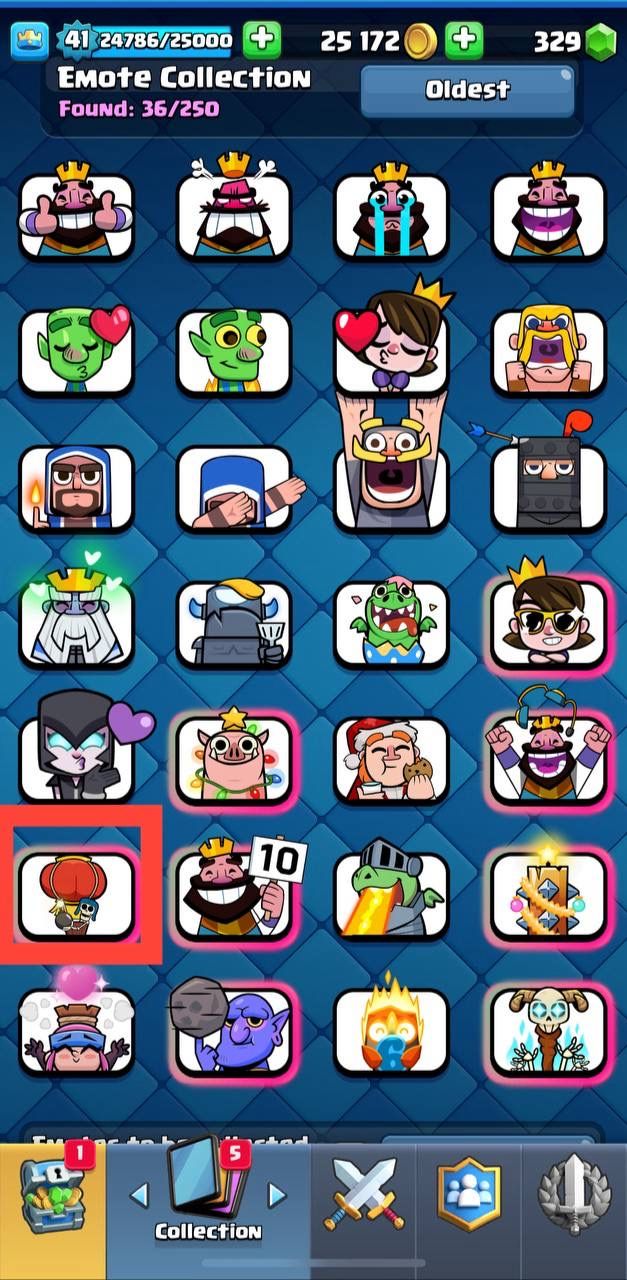Open the player crown level icon
Viewport: 627px width, 1280px height.
[30, 41]
